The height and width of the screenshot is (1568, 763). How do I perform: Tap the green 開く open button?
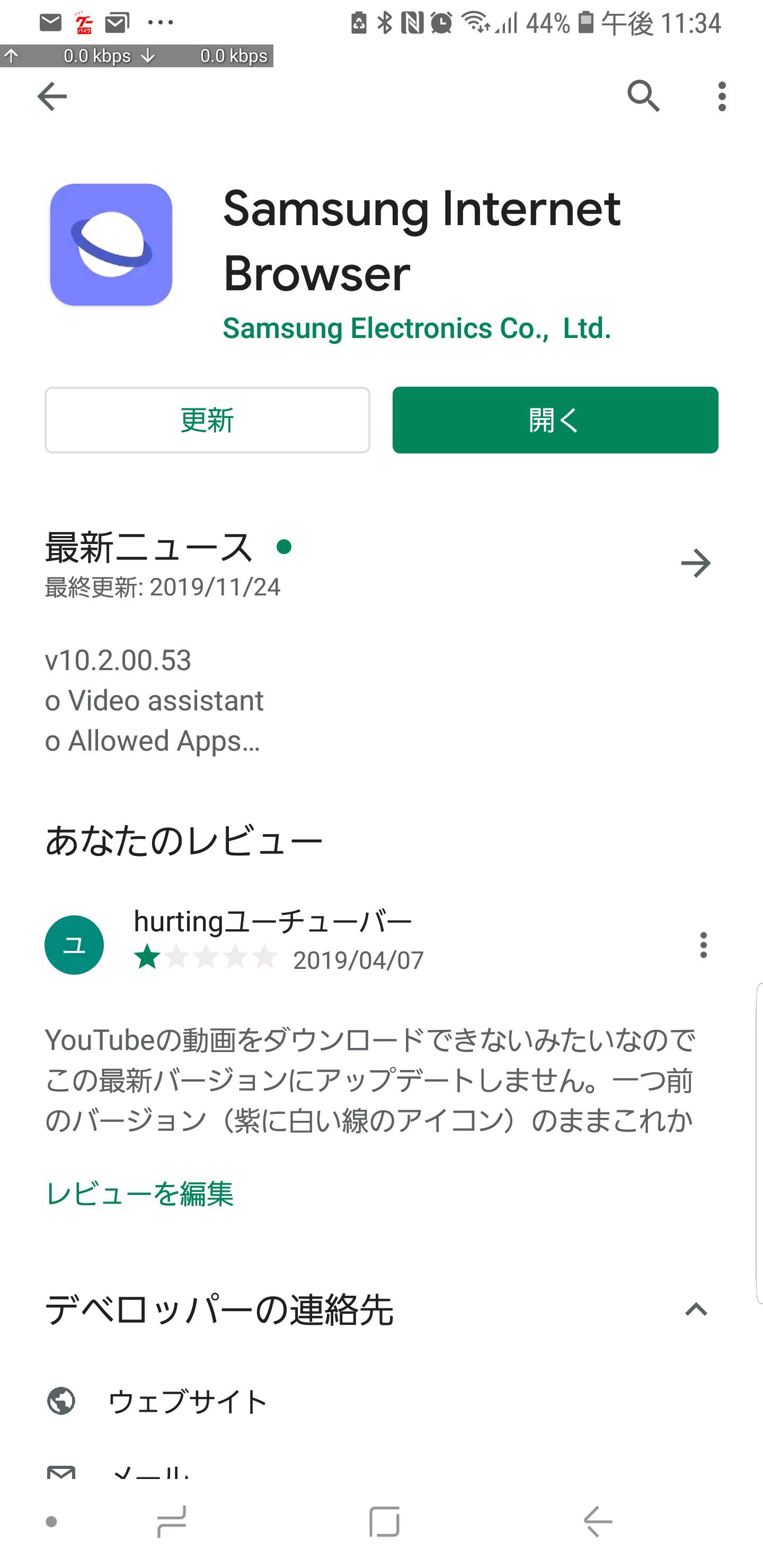pyautogui.click(x=555, y=420)
